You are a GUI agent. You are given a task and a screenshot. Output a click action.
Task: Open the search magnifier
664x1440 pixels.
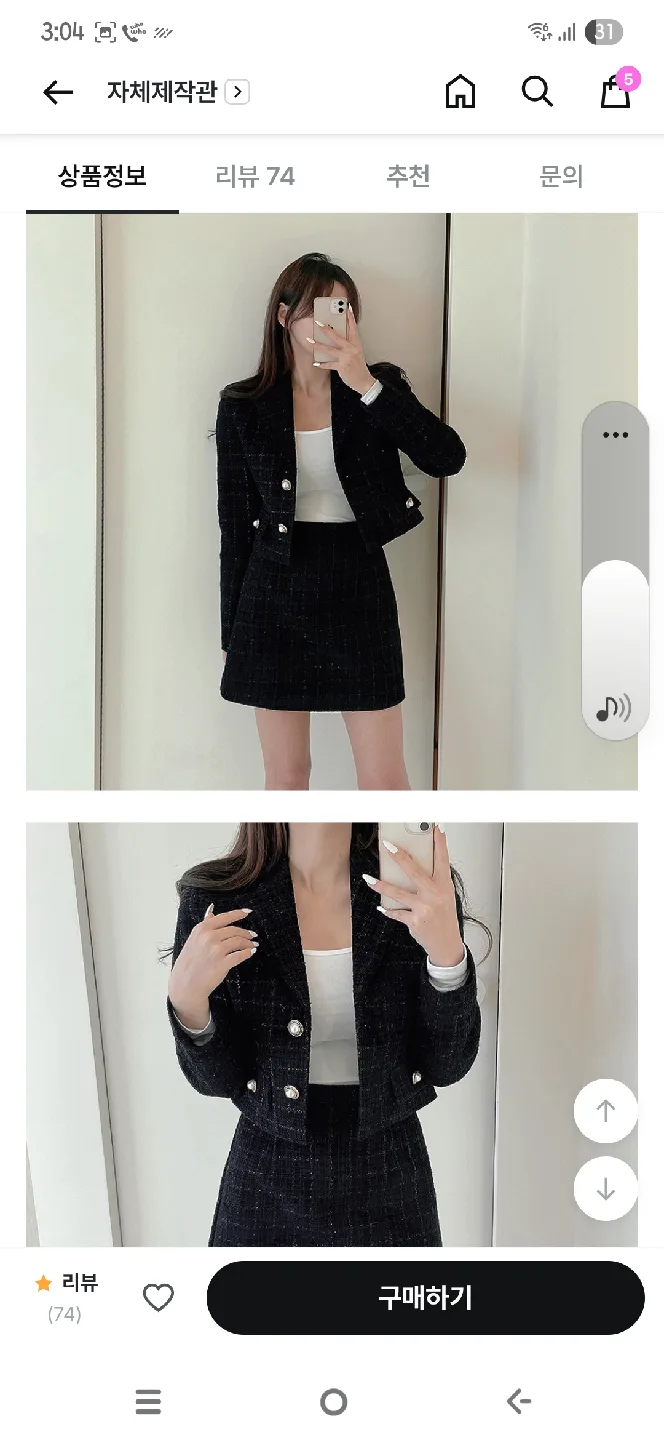click(537, 92)
